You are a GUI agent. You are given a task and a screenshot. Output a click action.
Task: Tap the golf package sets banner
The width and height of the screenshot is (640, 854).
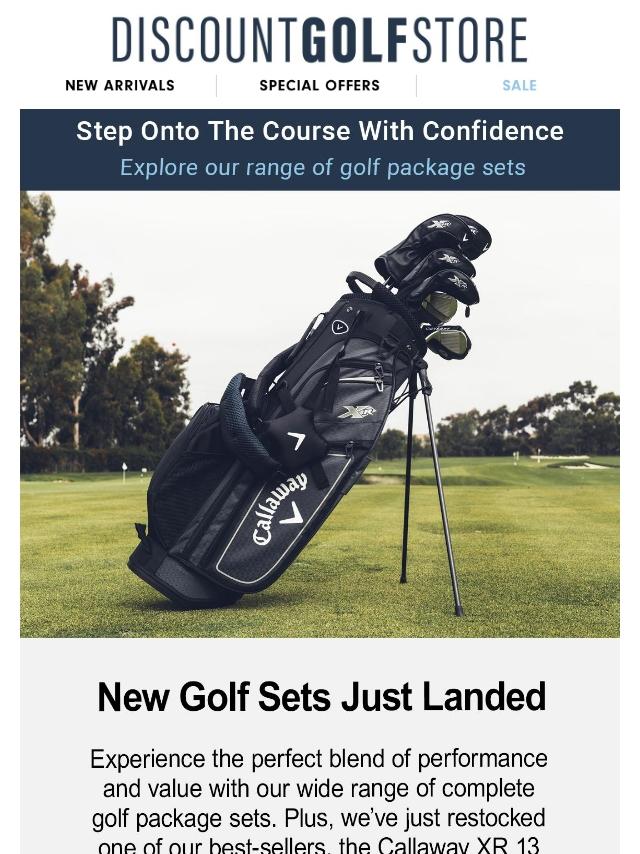(320, 149)
